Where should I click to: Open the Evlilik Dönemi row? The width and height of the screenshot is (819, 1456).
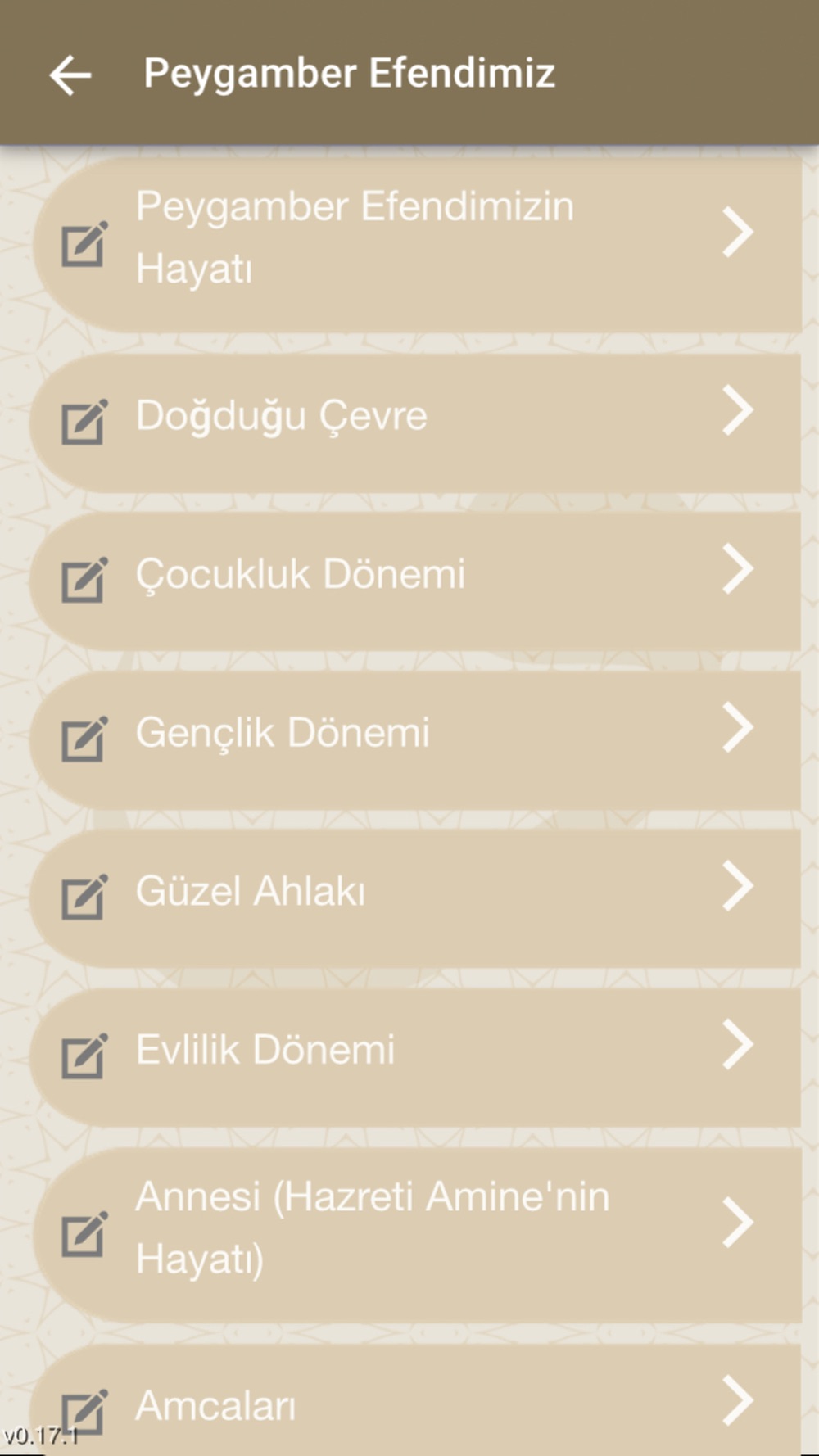416,1057
